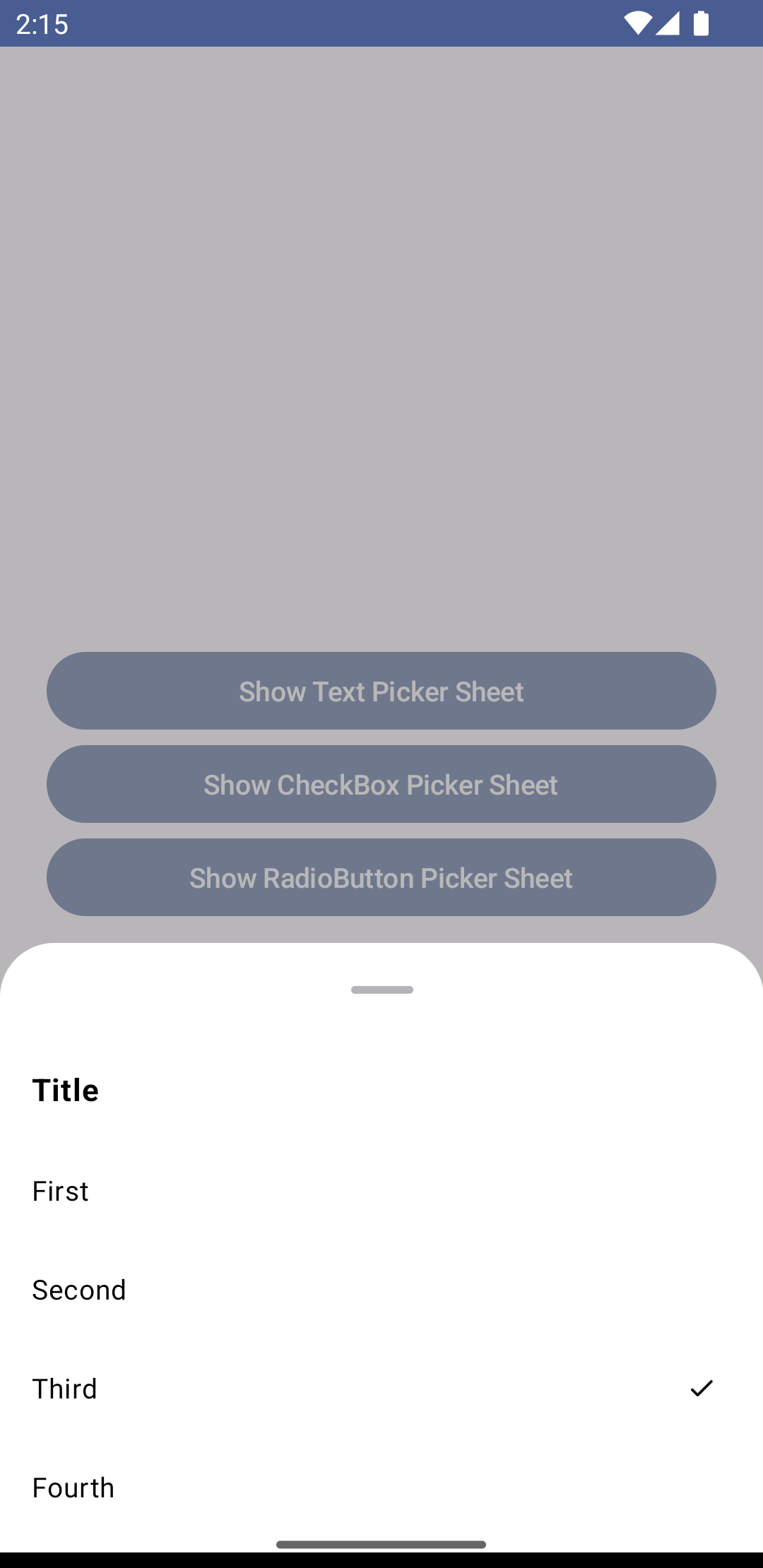The height and width of the screenshot is (1568, 763).
Task: Tap the battery indicator icon
Action: tap(702, 23)
